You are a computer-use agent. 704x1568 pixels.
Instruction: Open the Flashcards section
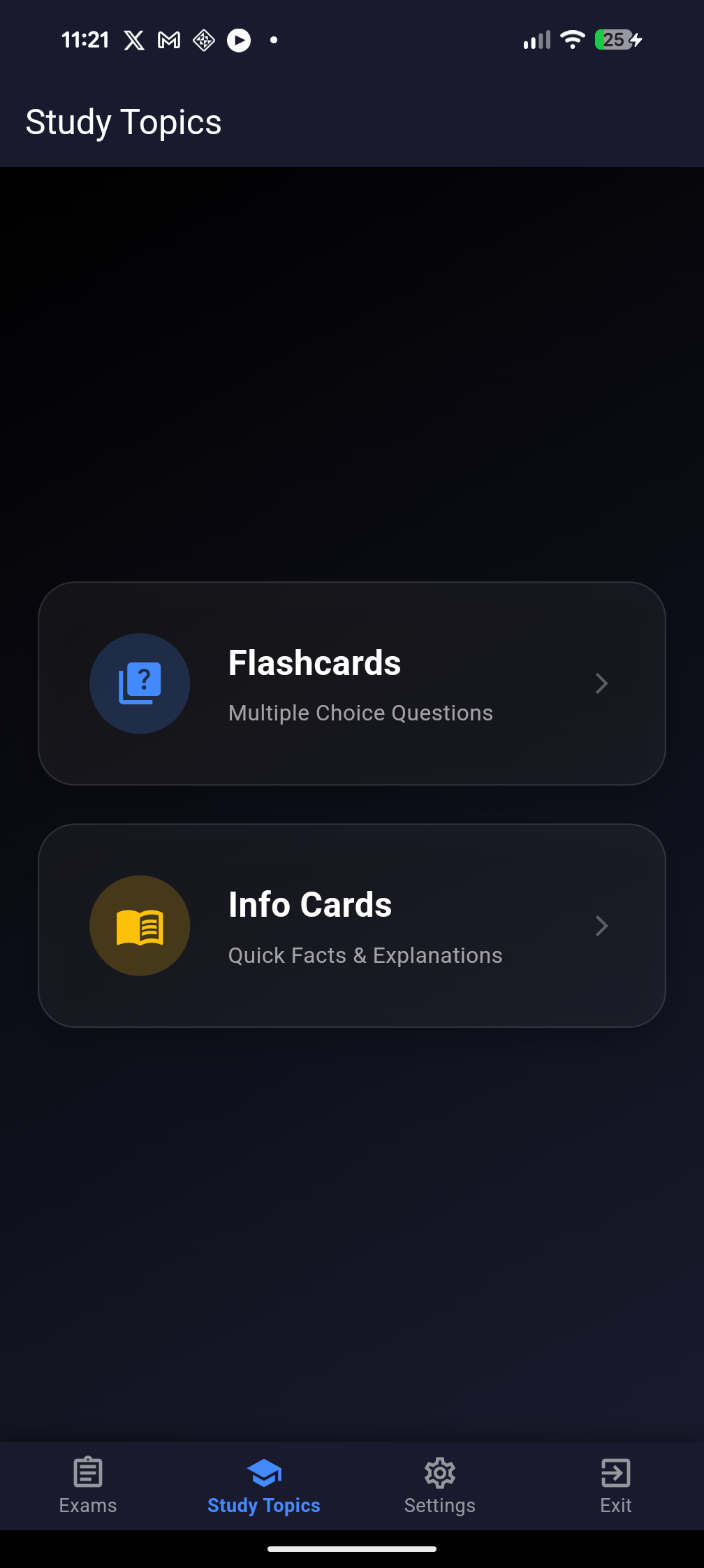351,683
